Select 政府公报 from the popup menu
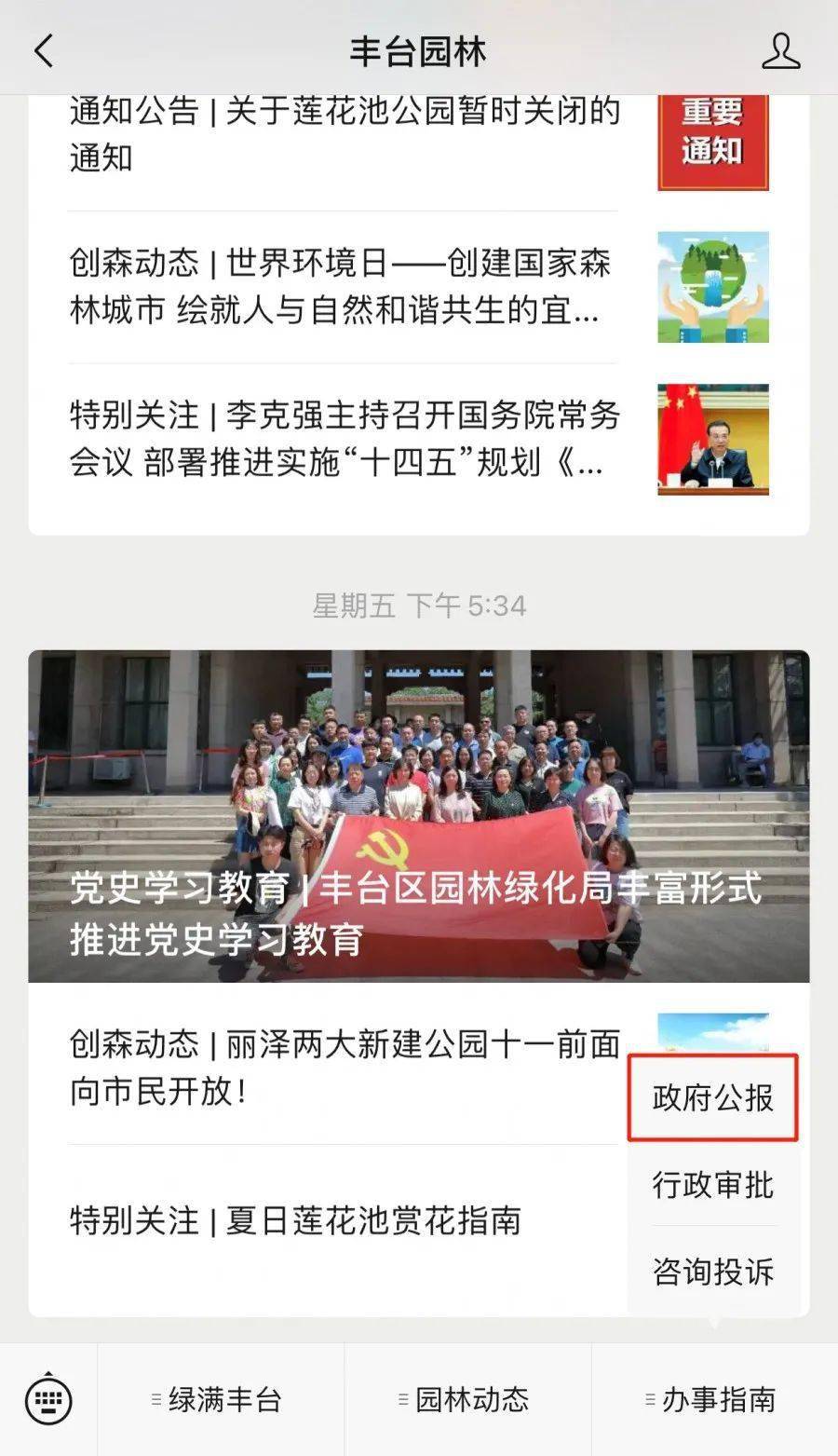838x1456 pixels. coord(712,1098)
